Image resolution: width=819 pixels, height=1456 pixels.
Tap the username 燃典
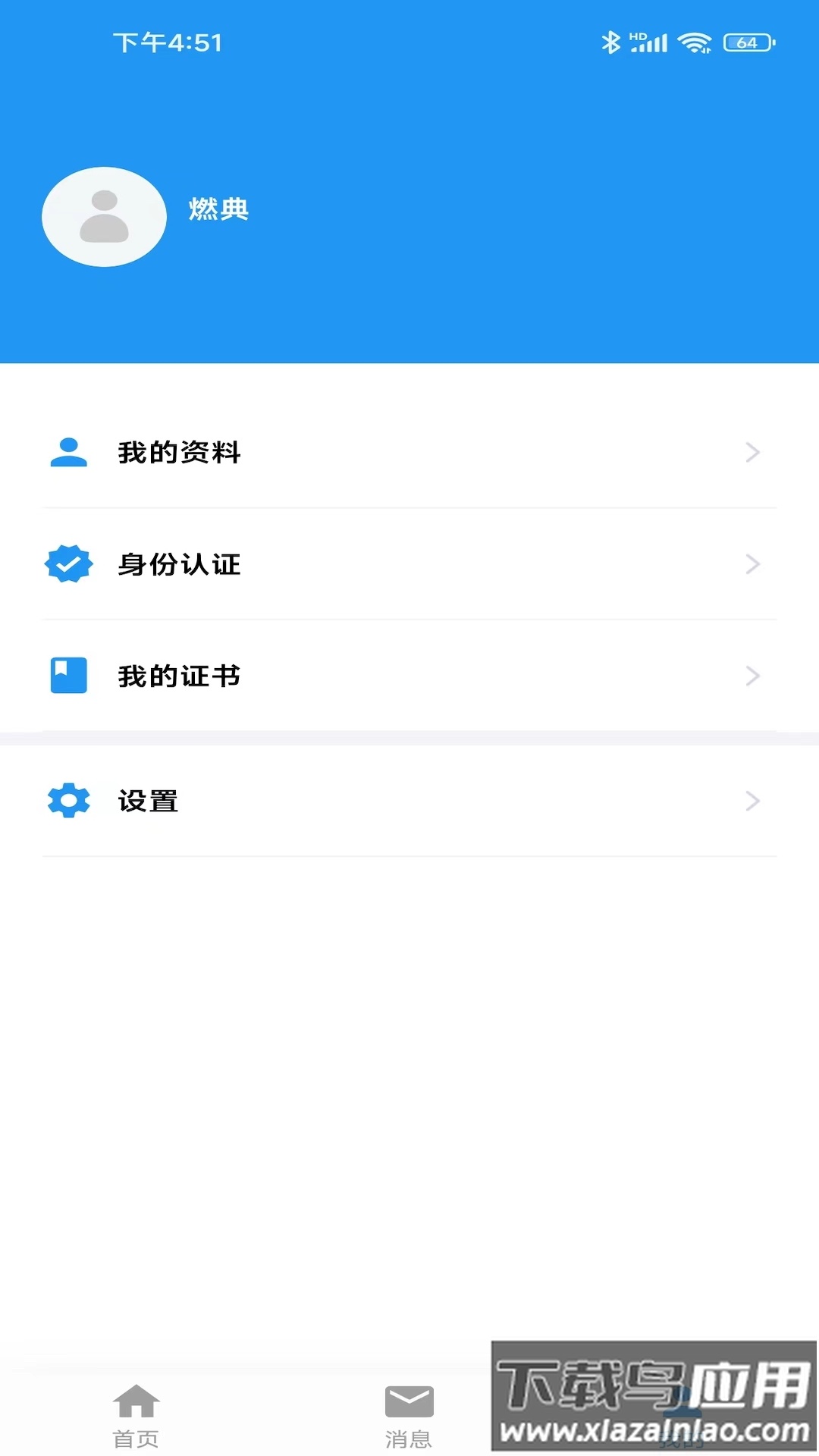tap(218, 211)
